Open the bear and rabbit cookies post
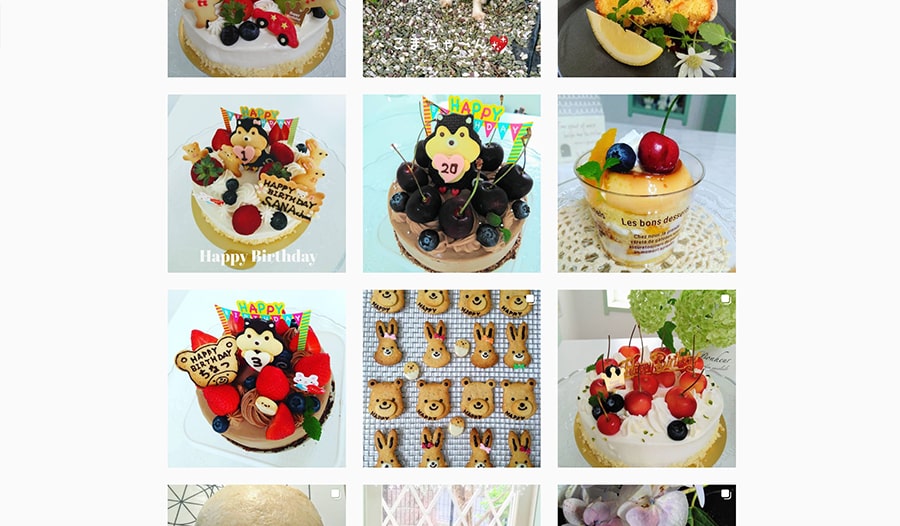The image size is (900, 526). click(451, 378)
